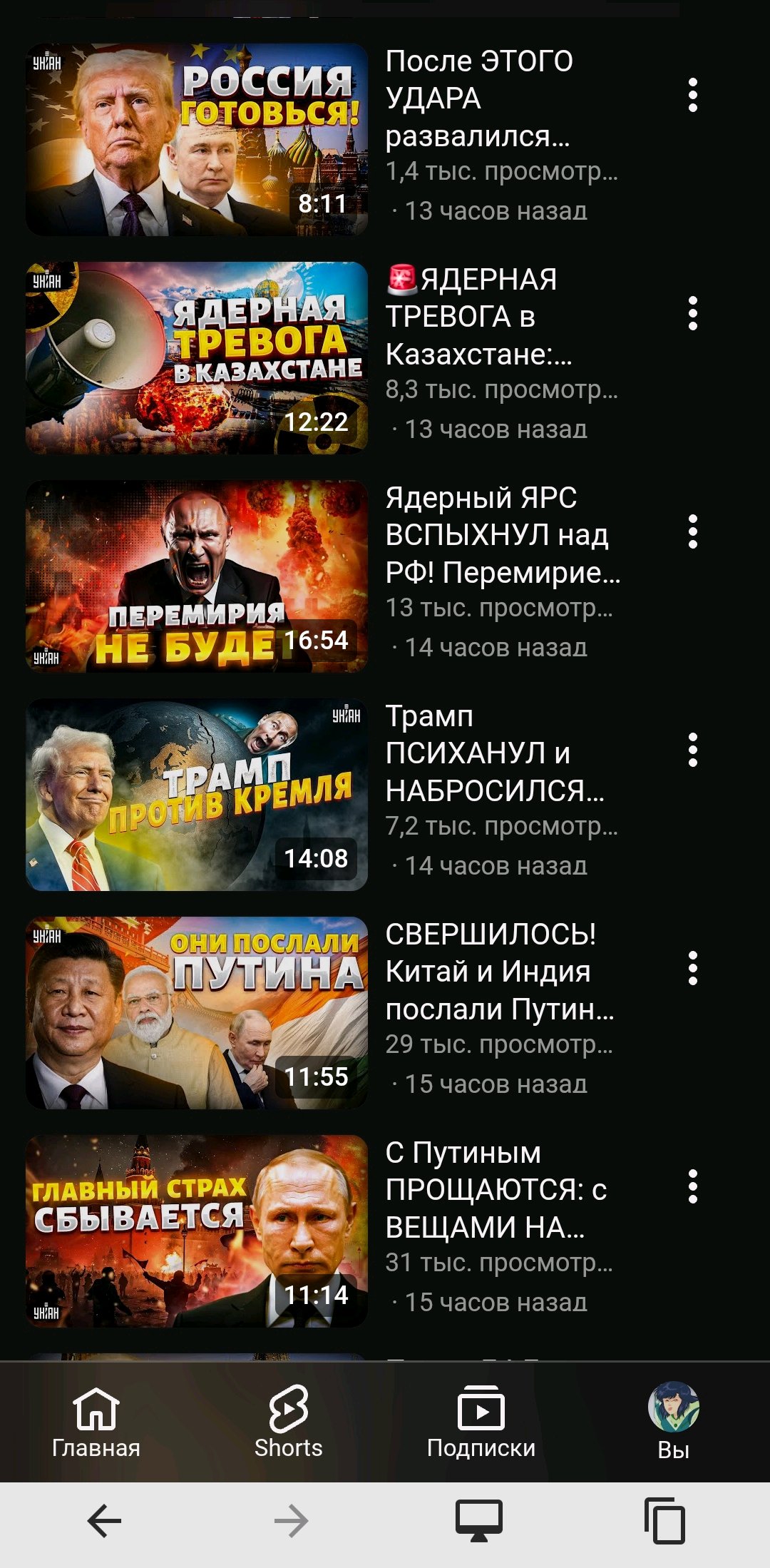
Task: Open overflow menu for 'ЯДЕРНАЯ ТРЕВОГА в Казахстане'
Action: pos(692,313)
